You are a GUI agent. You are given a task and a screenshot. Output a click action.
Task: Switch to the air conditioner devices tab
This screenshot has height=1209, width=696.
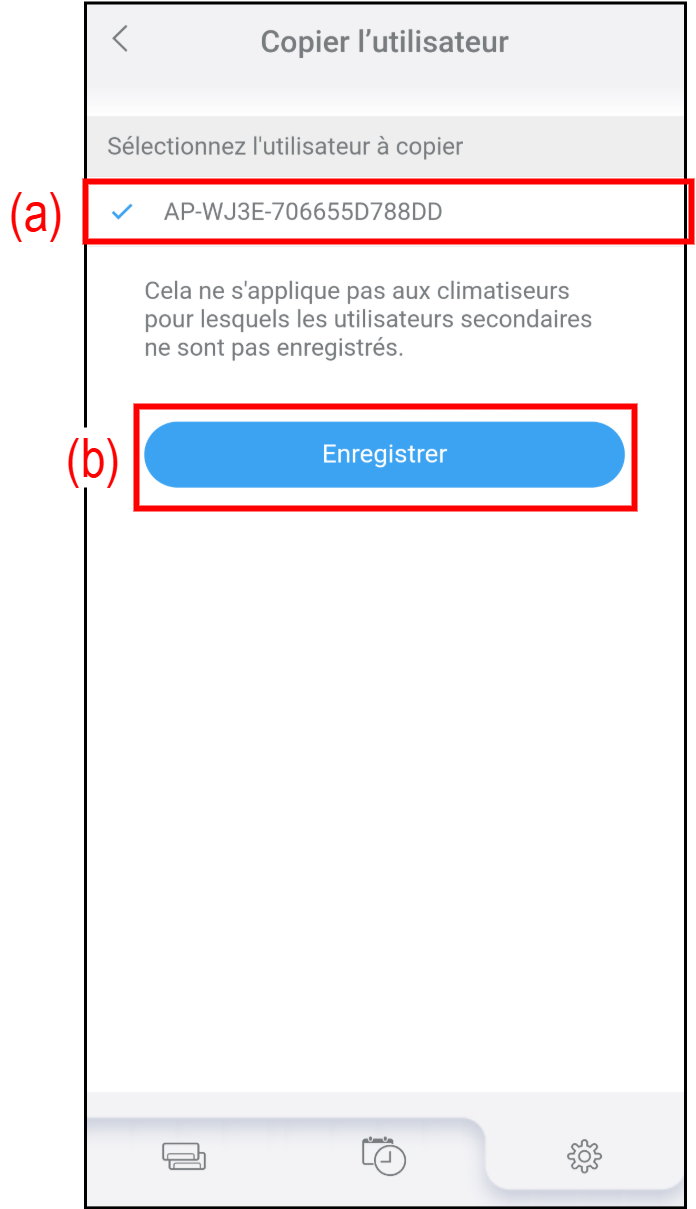click(184, 1156)
